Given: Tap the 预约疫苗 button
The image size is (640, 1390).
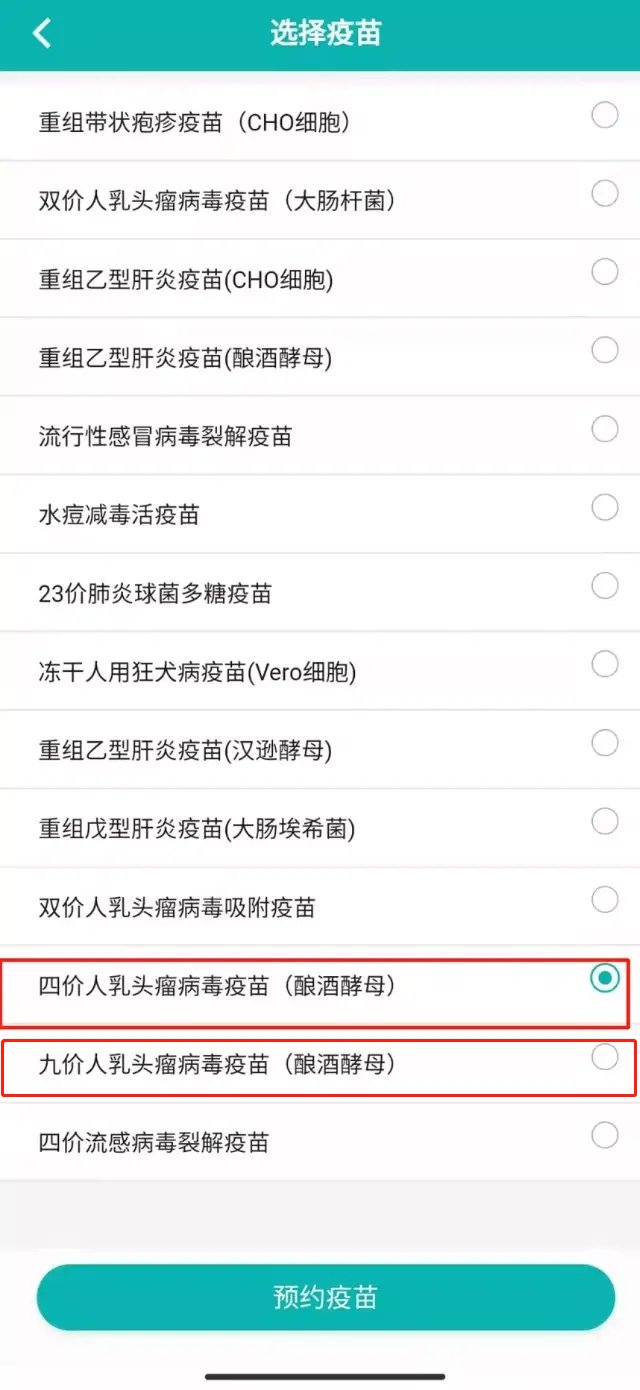Looking at the screenshot, I should tap(325, 1298).
